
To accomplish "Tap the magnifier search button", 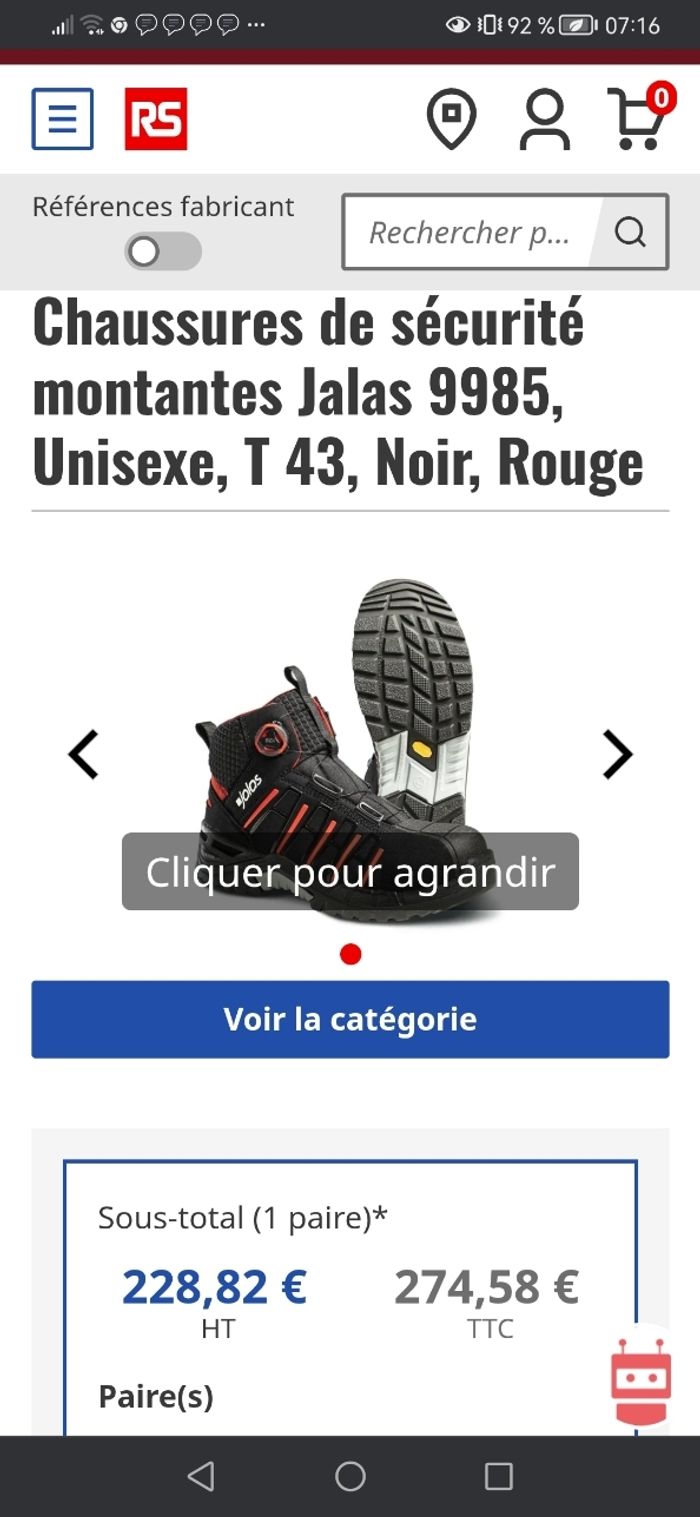I will (630, 233).
